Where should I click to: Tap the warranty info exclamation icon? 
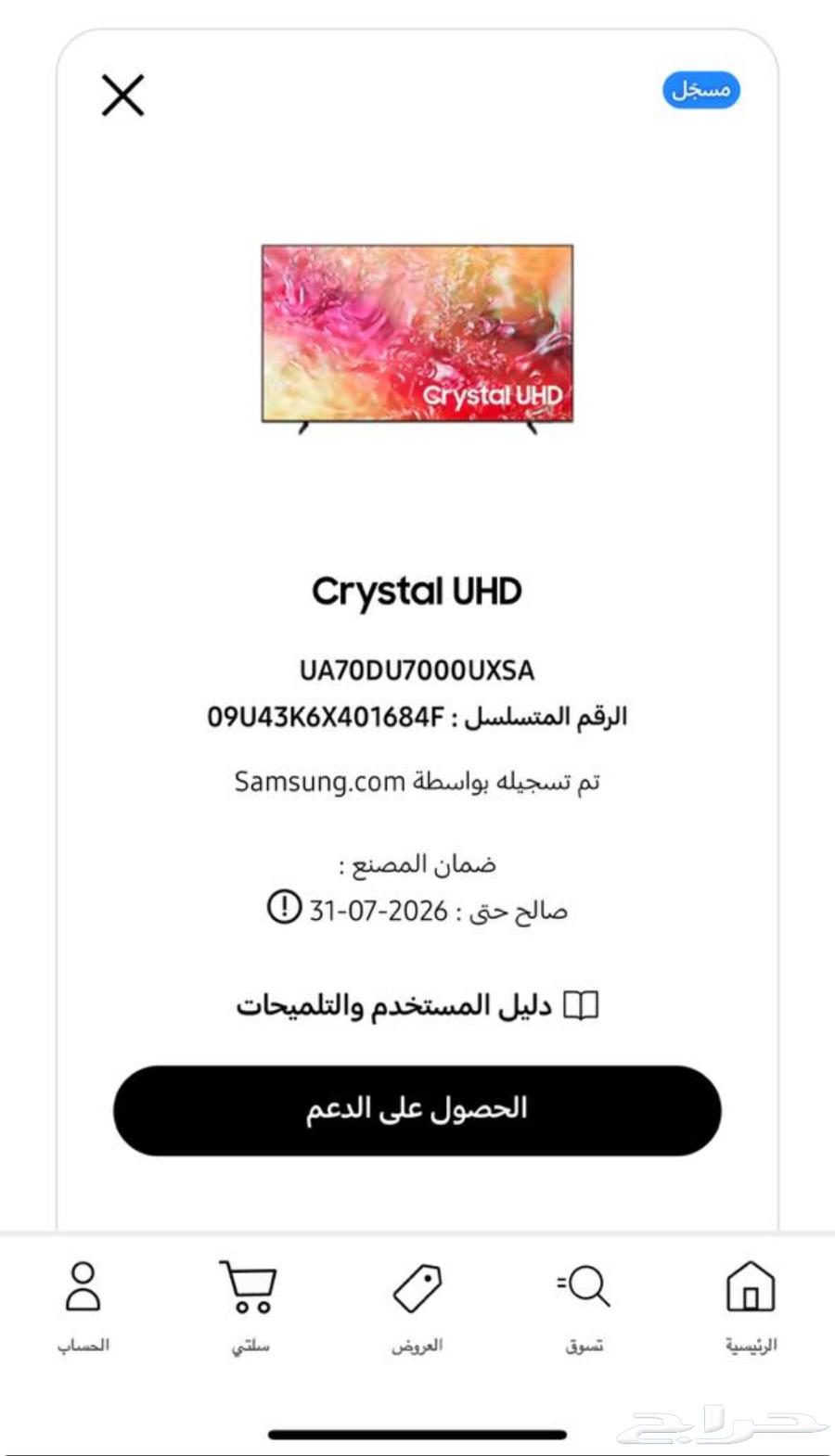point(284,906)
